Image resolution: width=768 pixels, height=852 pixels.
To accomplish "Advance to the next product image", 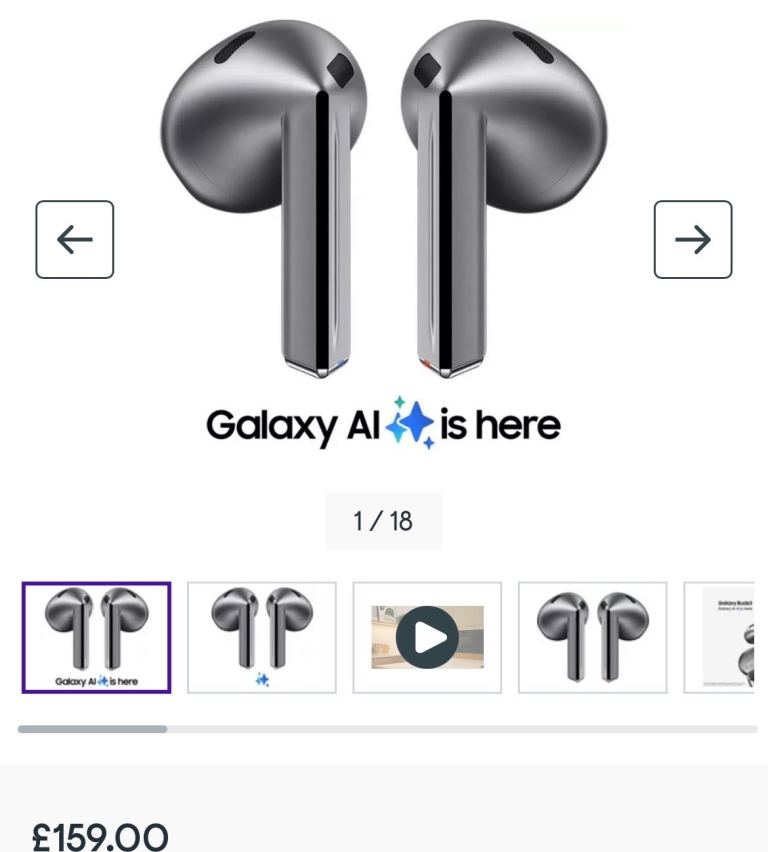I will click(x=693, y=240).
